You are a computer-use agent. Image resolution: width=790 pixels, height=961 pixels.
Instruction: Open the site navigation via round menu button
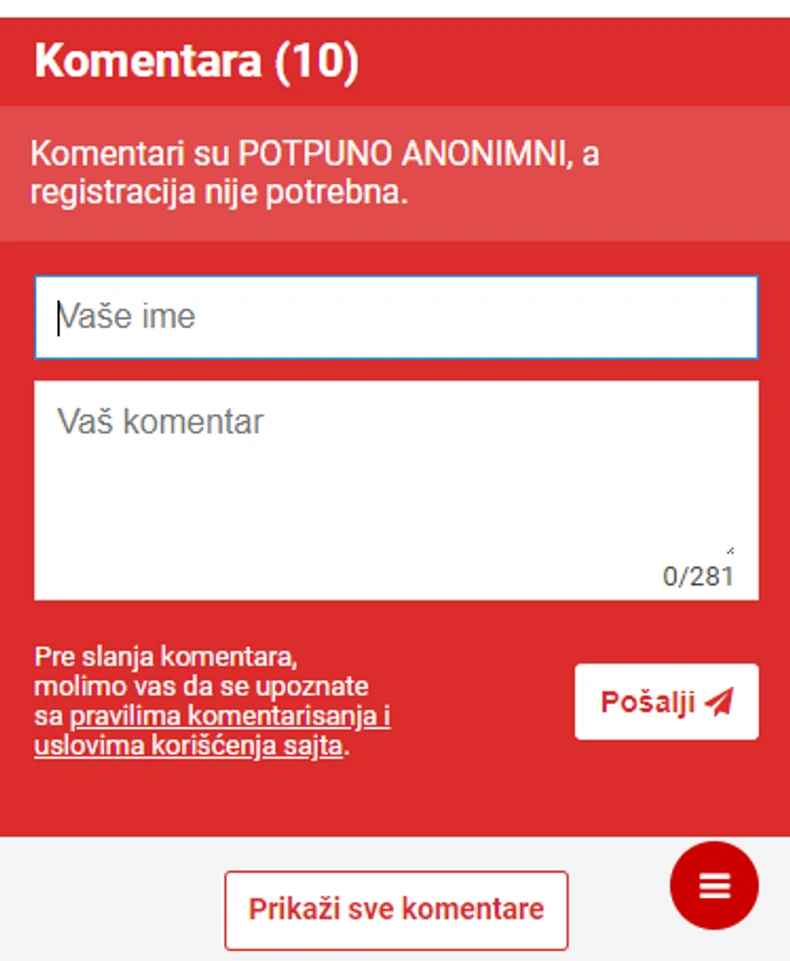[x=713, y=886]
